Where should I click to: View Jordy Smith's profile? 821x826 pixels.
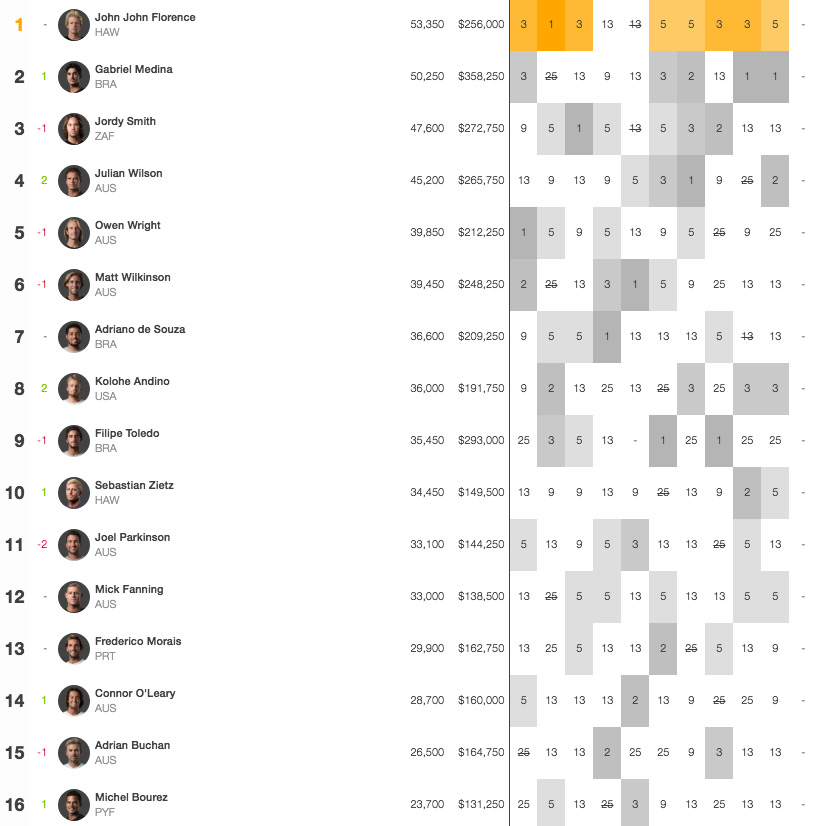pyautogui.click(x=125, y=122)
